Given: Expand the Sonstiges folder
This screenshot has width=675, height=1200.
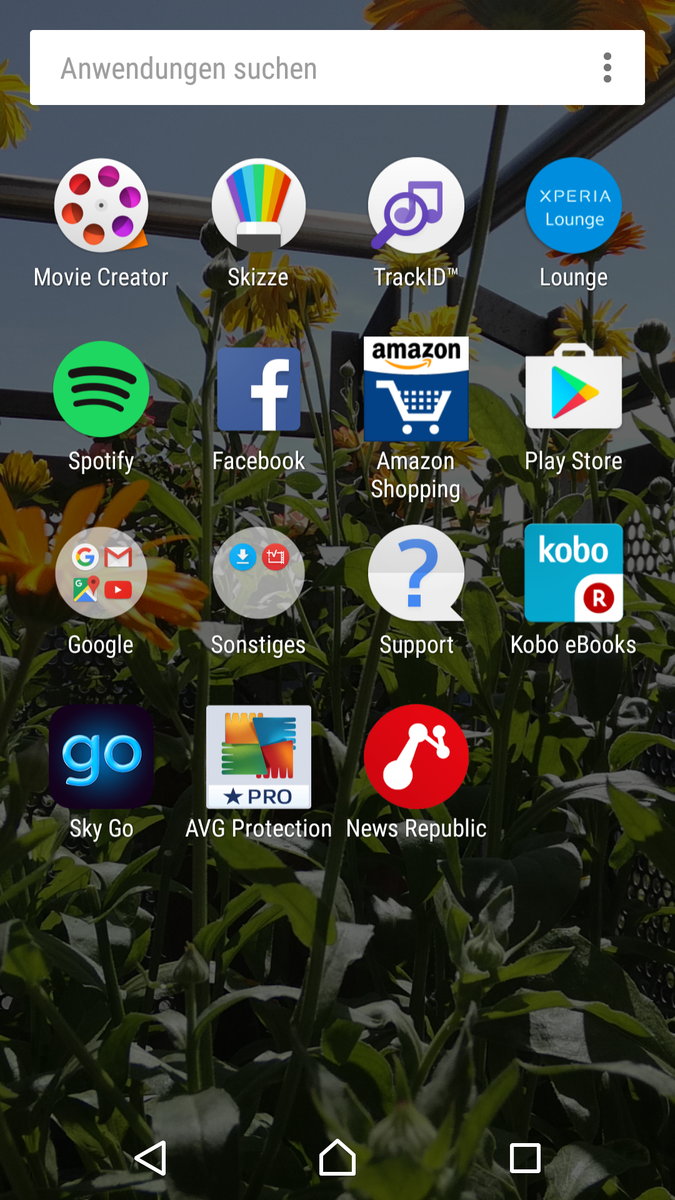Looking at the screenshot, I should click(x=258, y=574).
